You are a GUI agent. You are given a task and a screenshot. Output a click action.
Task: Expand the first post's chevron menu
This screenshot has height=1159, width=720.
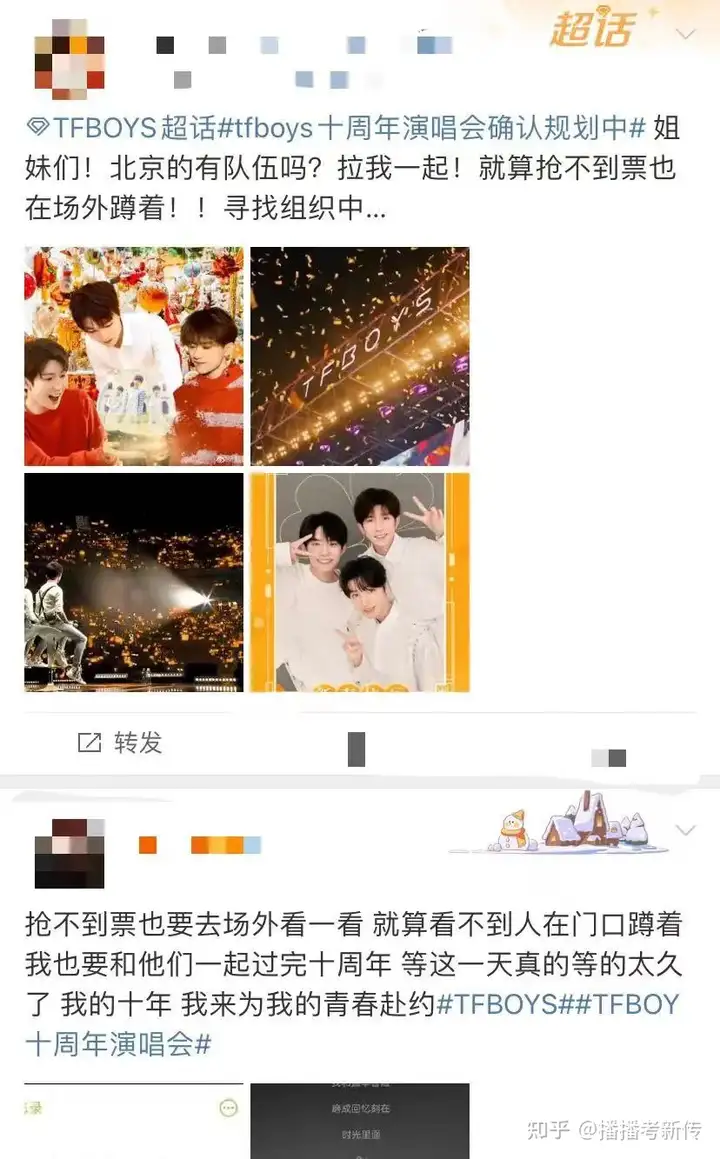[686, 34]
